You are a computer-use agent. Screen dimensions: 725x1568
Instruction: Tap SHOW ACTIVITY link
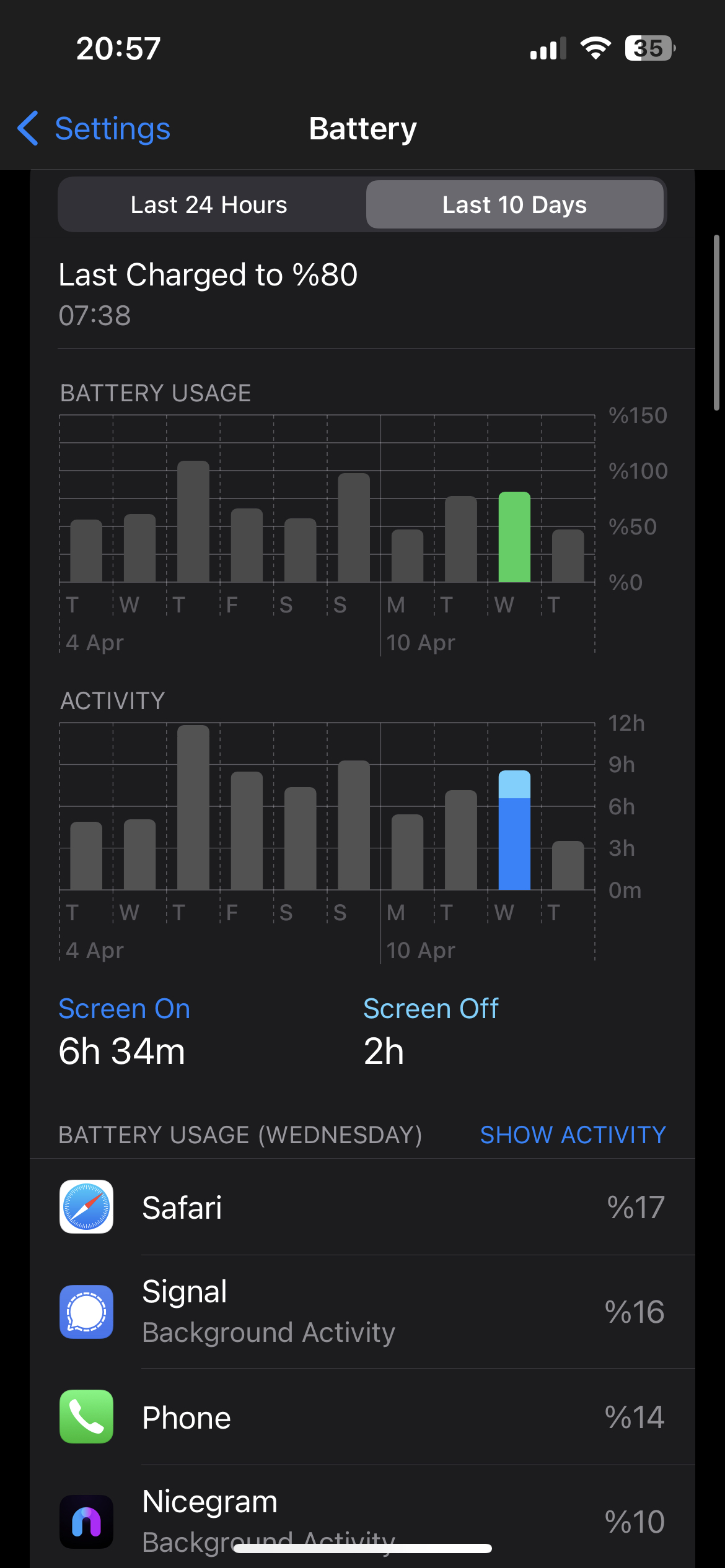tap(573, 1135)
